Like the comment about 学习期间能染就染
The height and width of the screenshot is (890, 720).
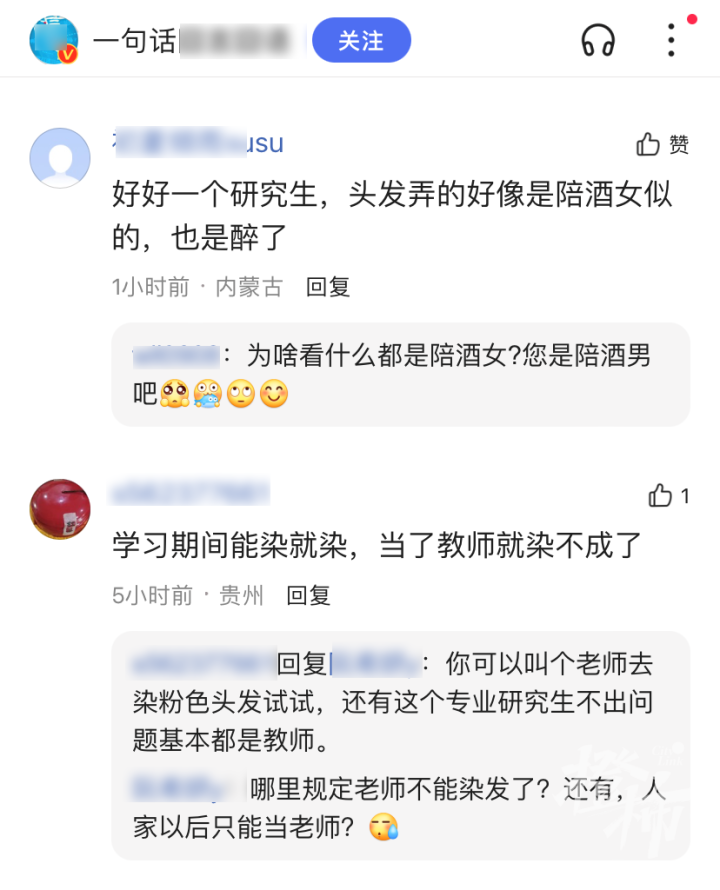tap(668, 495)
